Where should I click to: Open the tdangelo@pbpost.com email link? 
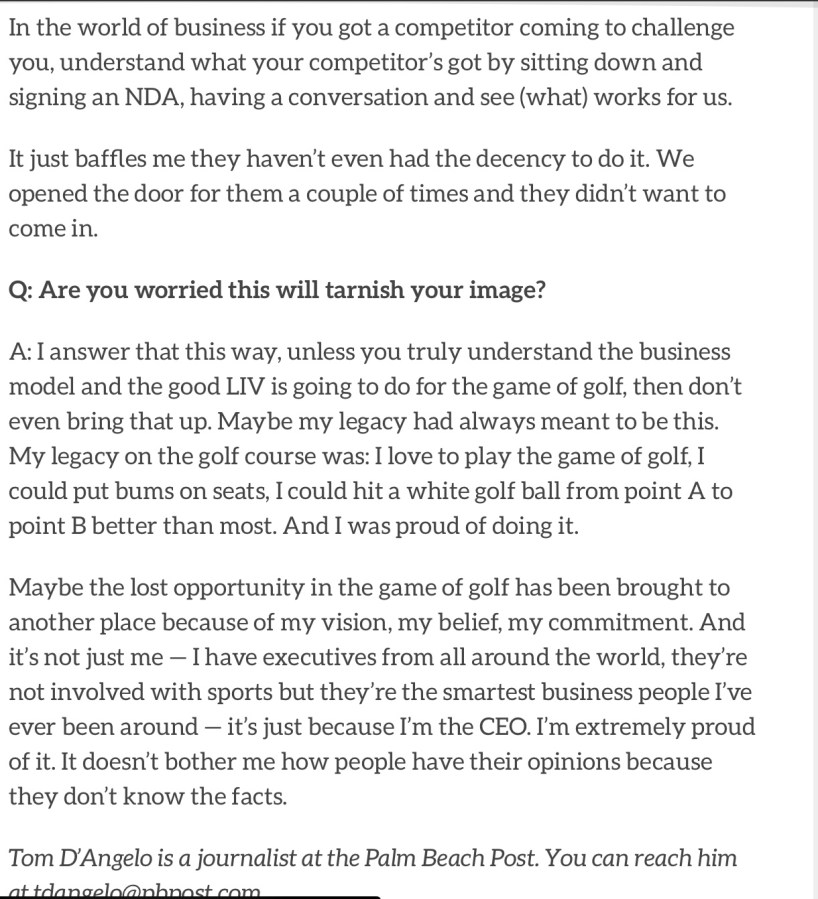pyautogui.click(x=148, y=889)
